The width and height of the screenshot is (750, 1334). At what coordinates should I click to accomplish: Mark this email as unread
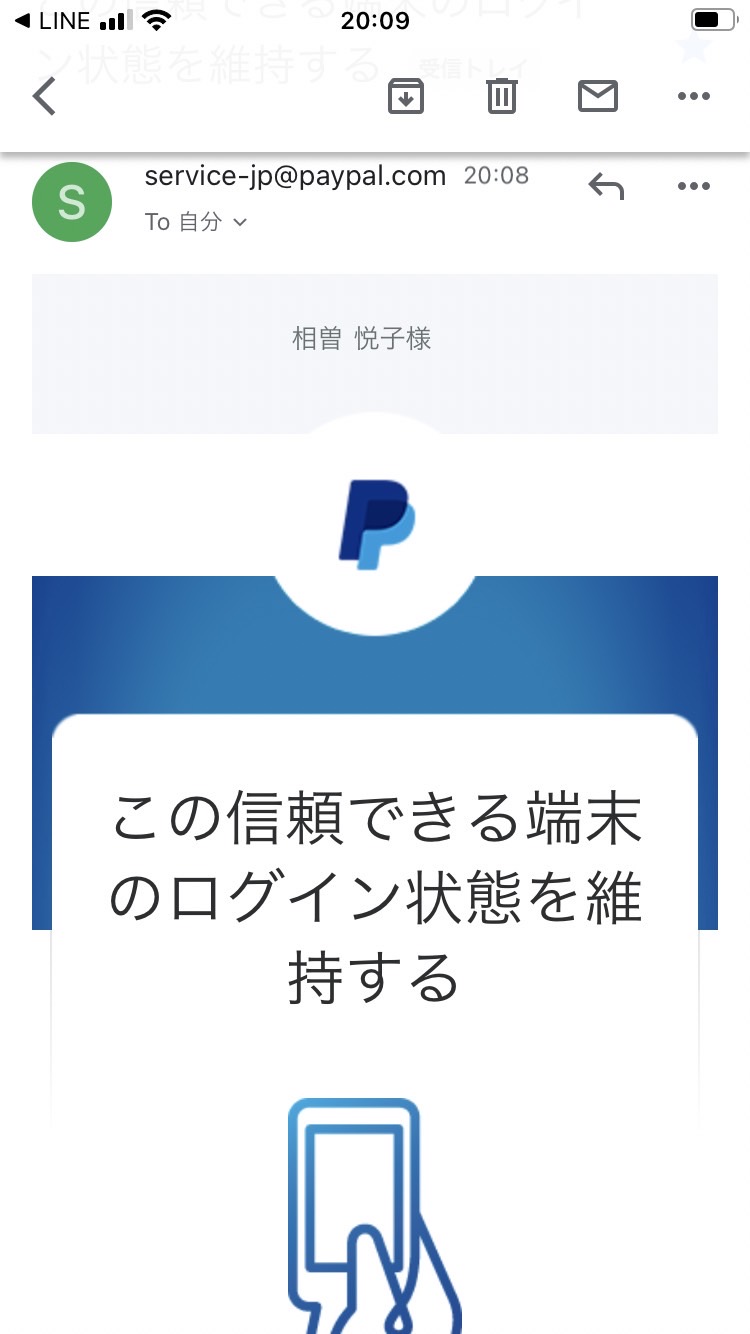598,96
